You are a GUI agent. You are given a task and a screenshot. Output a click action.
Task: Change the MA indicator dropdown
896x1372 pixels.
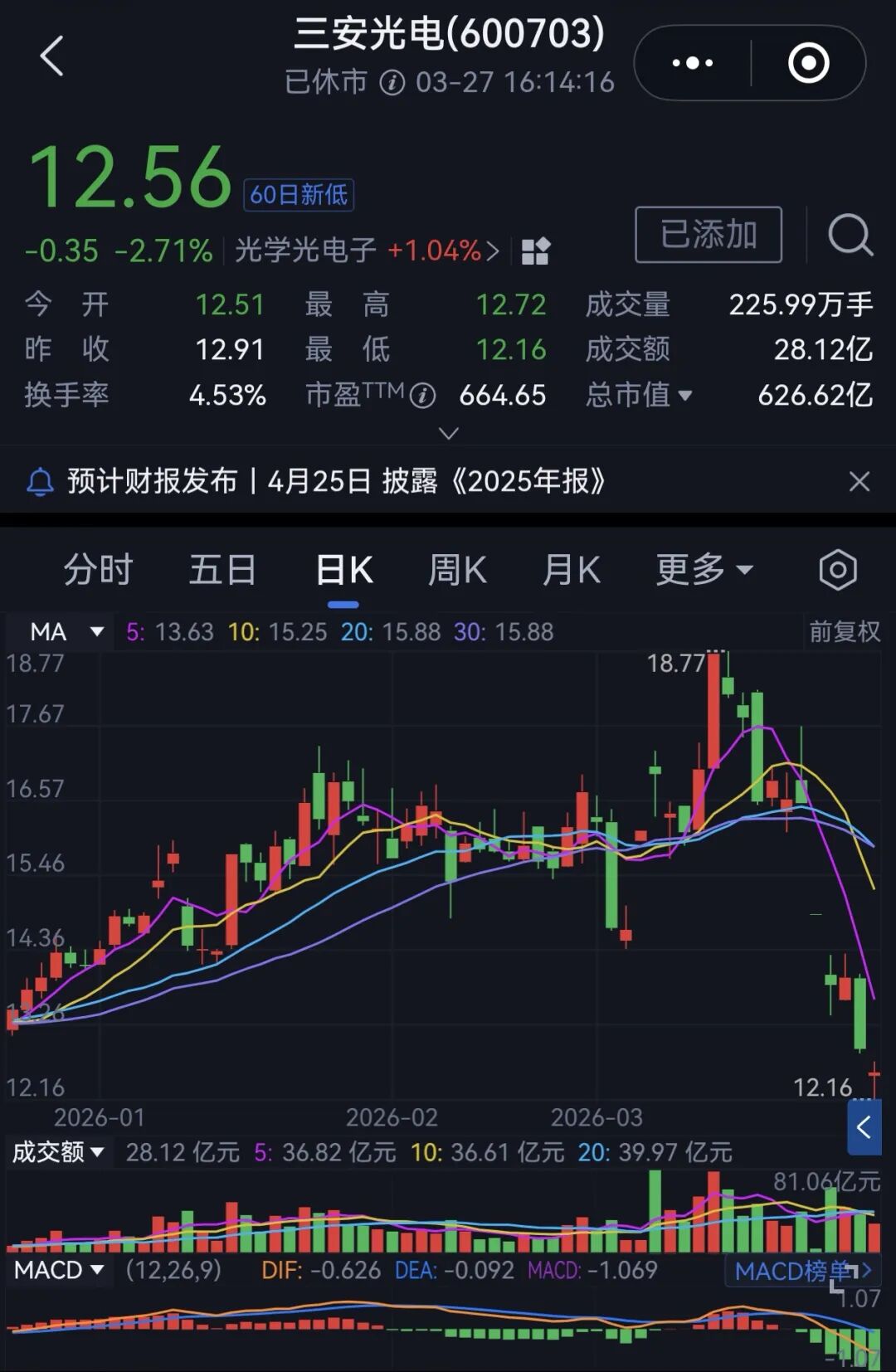point(66,632)
